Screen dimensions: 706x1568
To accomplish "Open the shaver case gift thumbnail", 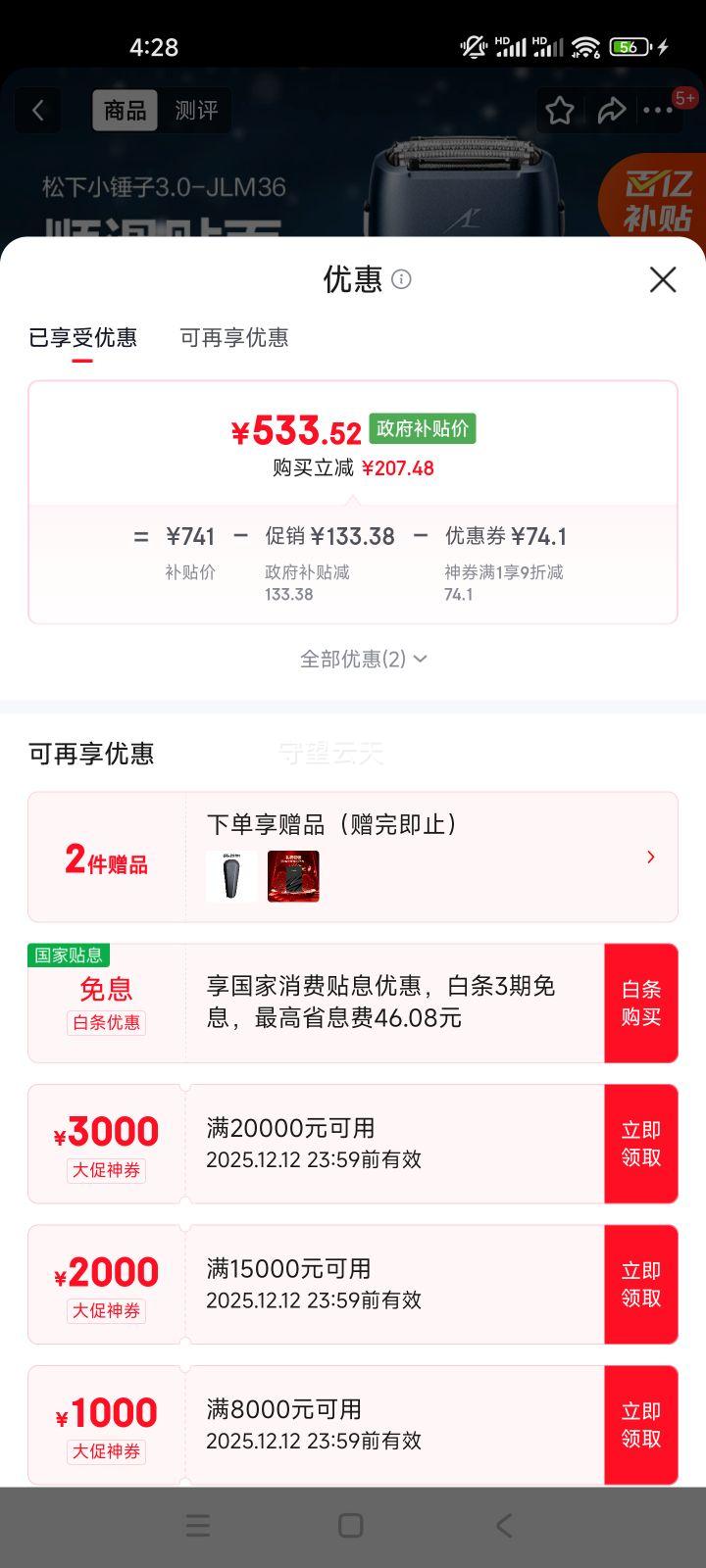I will [x=230, y=876].
